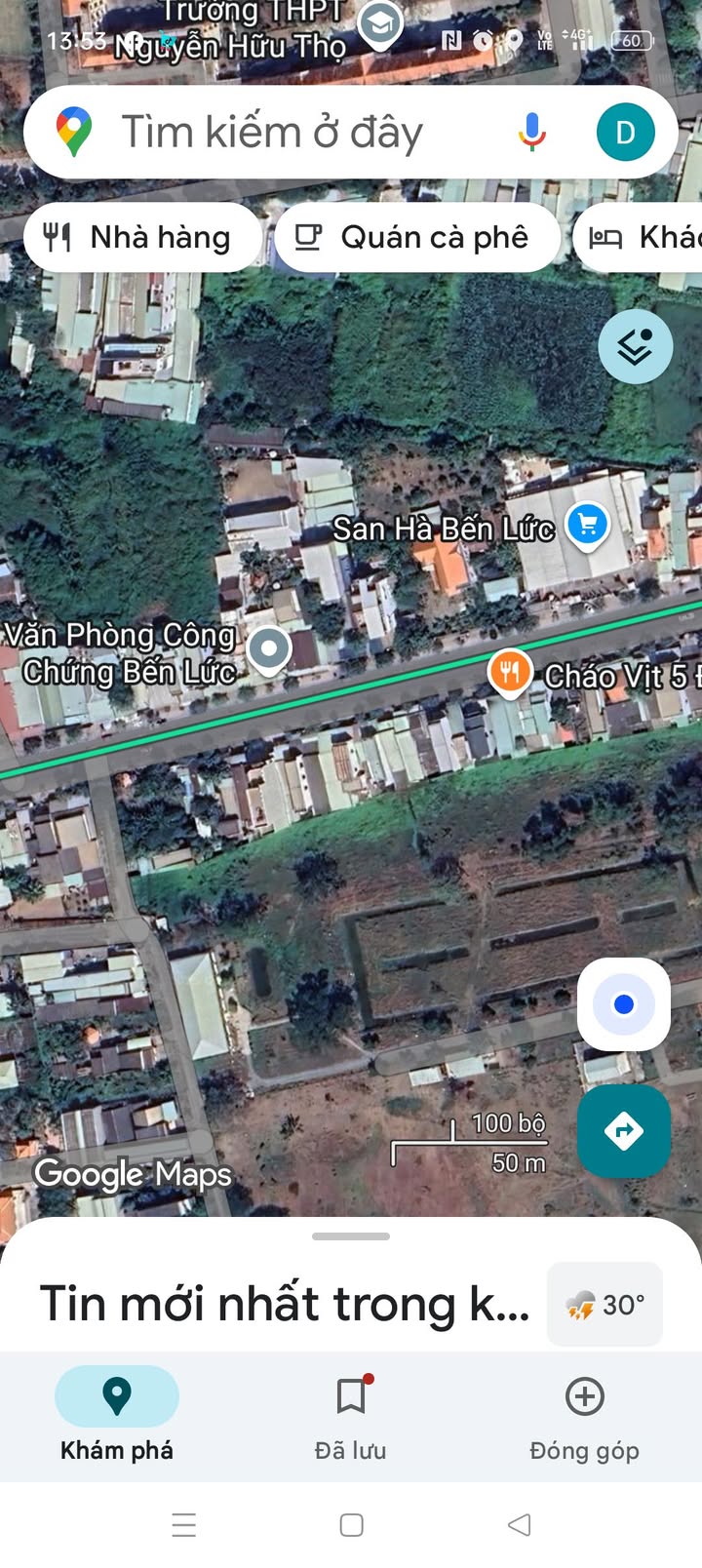The width and height of the screenshot is (702, 1568).
Task: Open the "Tìm kiếm ở đây" search box
Action: click(273, 133)
